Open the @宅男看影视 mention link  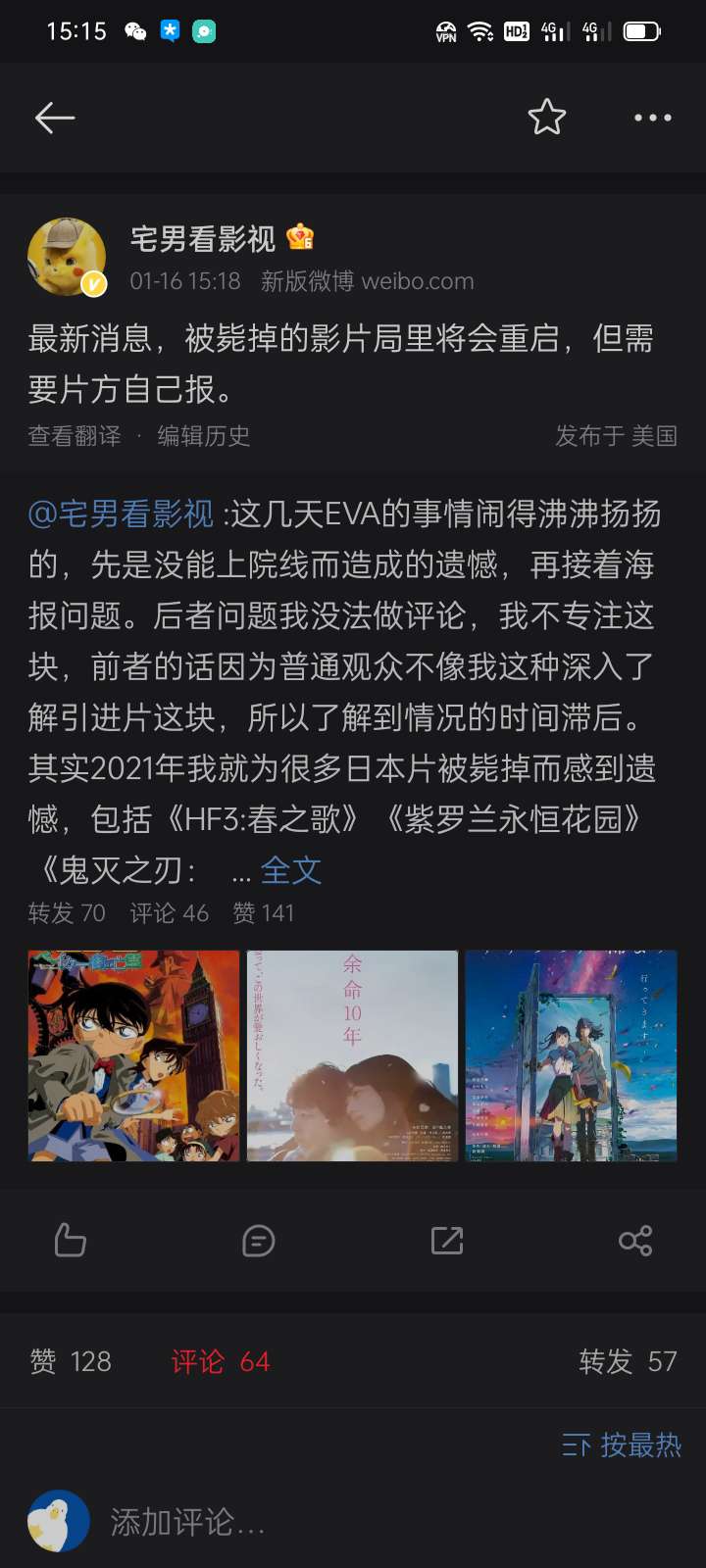click(x=121, y=514)
